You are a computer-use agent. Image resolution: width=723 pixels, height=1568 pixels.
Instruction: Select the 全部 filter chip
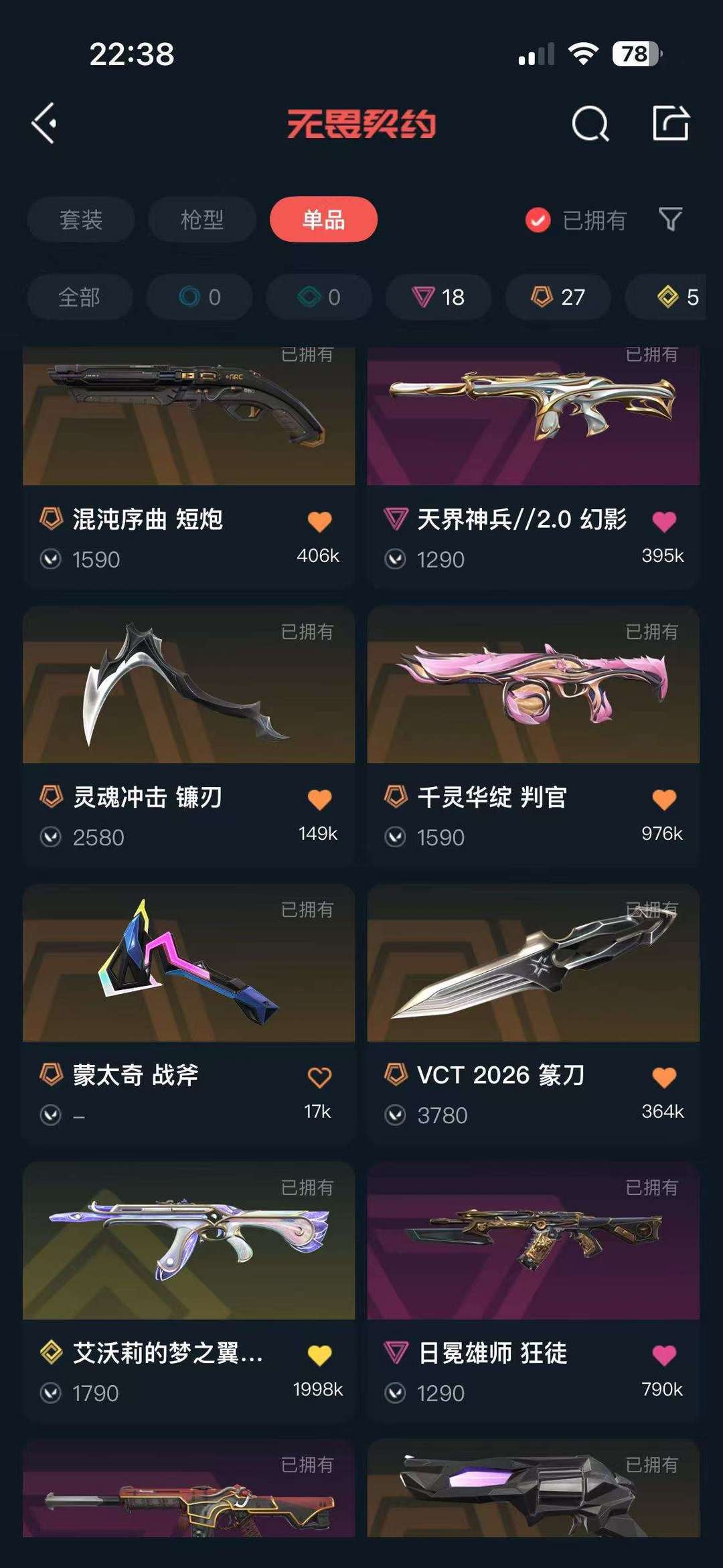click(x=80, y=297)
